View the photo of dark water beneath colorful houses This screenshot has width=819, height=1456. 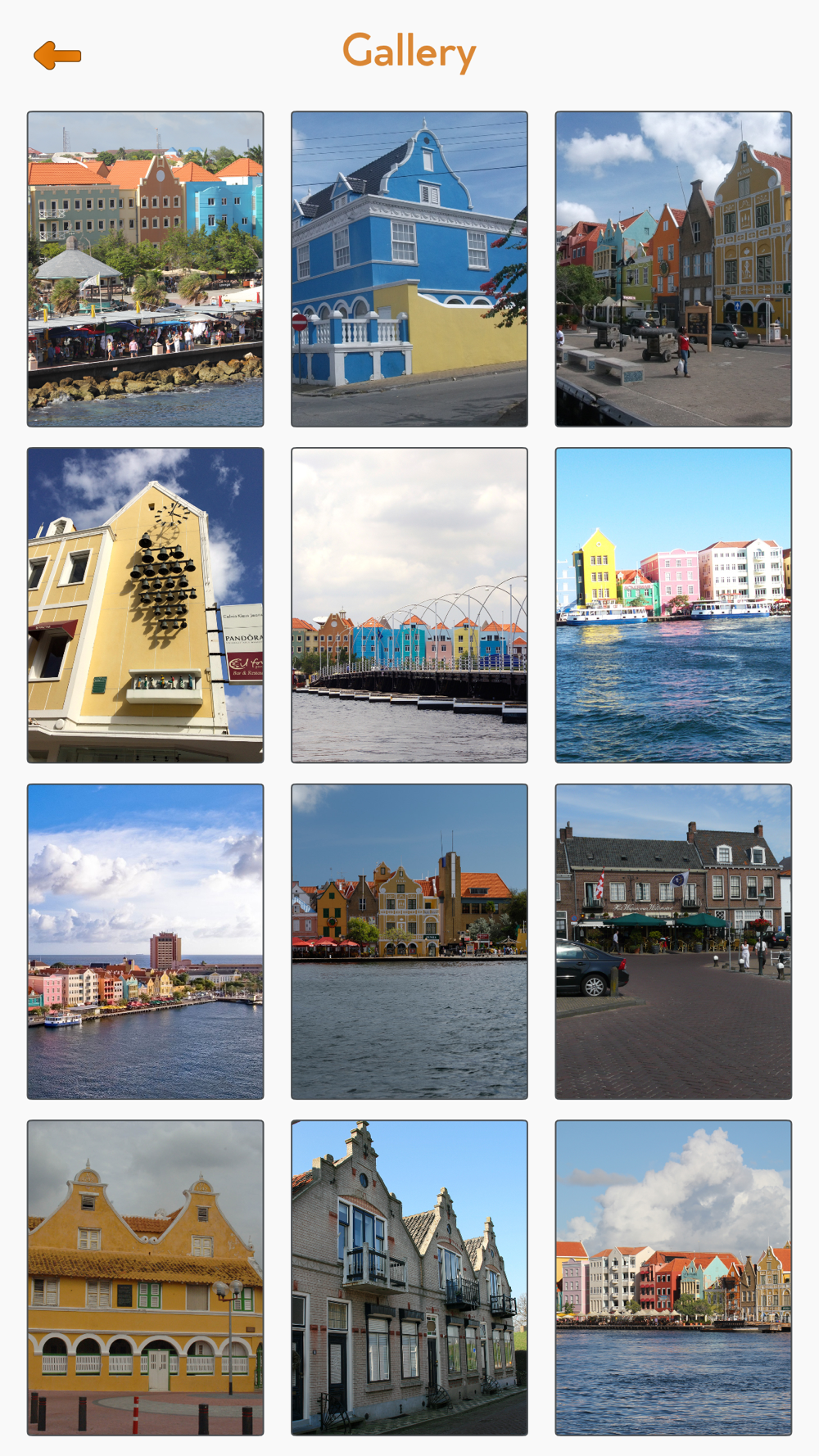[x=409, y=942]
